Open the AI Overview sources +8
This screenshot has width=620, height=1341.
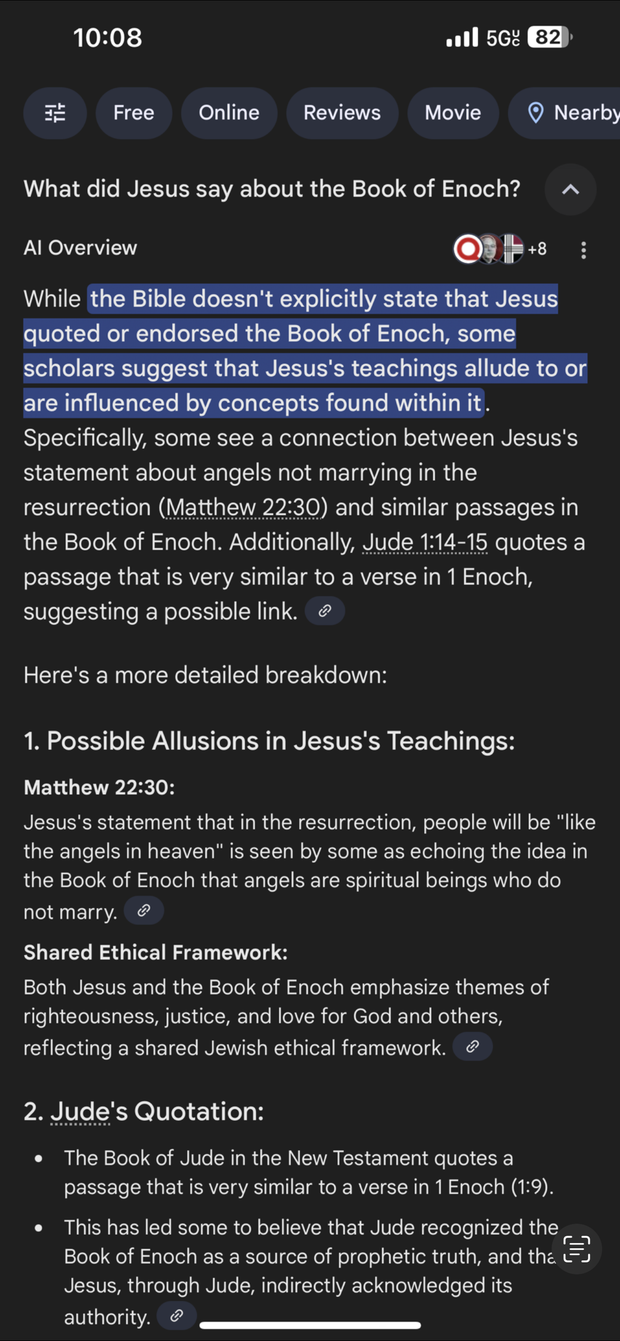(500, 248)
